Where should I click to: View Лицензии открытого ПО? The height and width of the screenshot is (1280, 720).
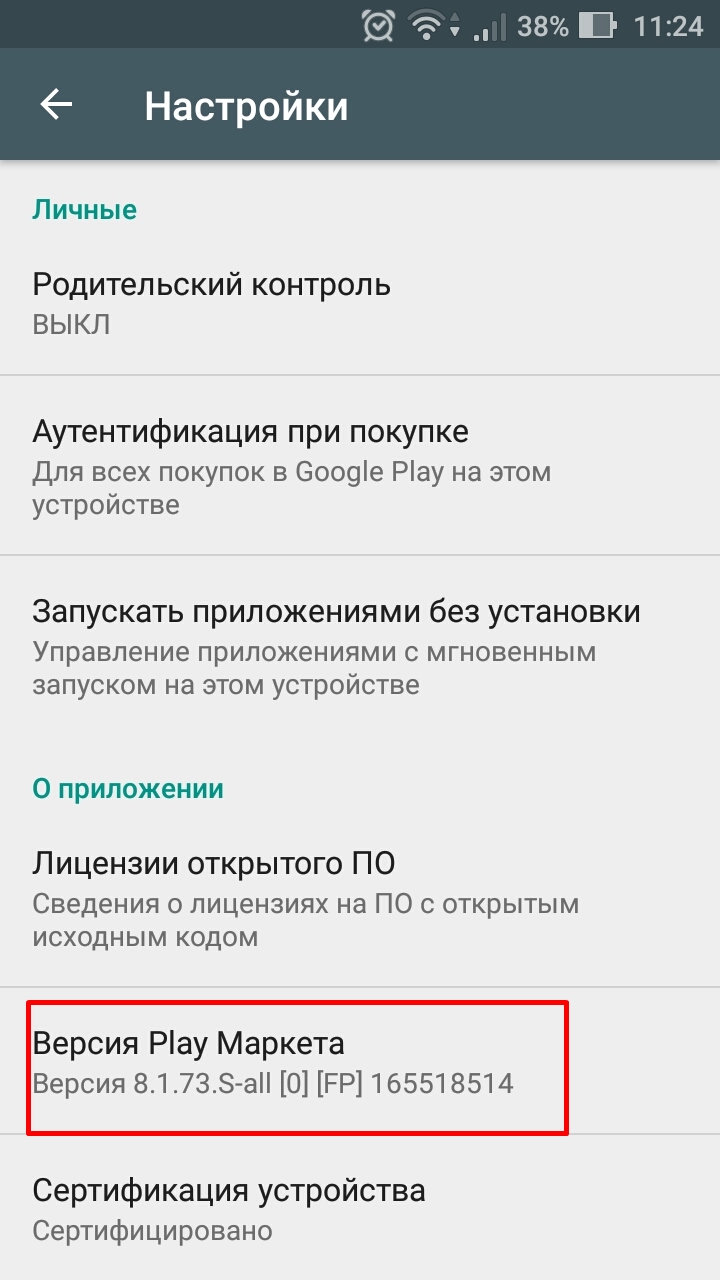[x=360, y=897]
